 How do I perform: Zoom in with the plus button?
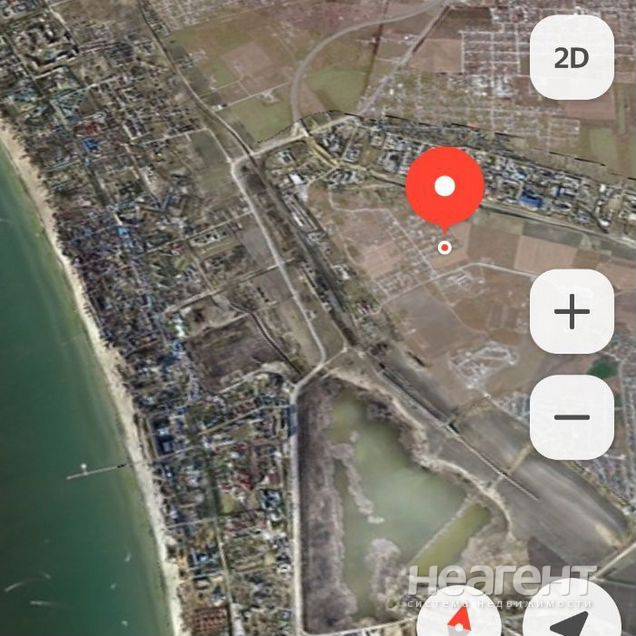(x=571, y=312)
